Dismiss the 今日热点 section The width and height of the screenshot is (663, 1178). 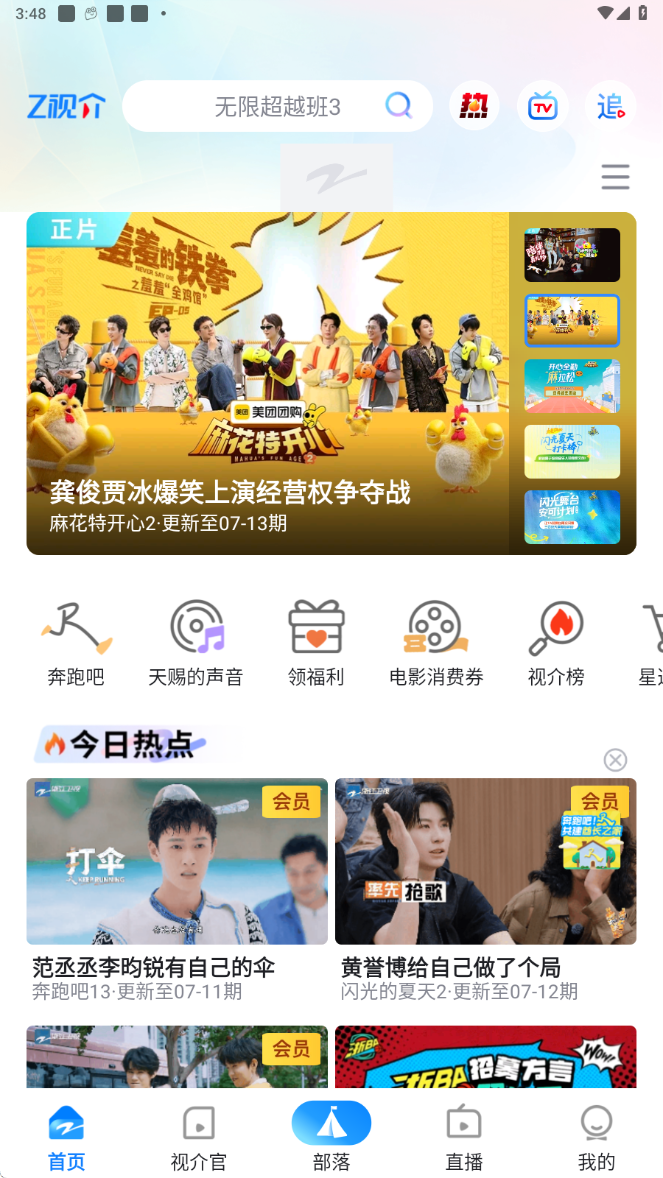click(x=615, y=760)
